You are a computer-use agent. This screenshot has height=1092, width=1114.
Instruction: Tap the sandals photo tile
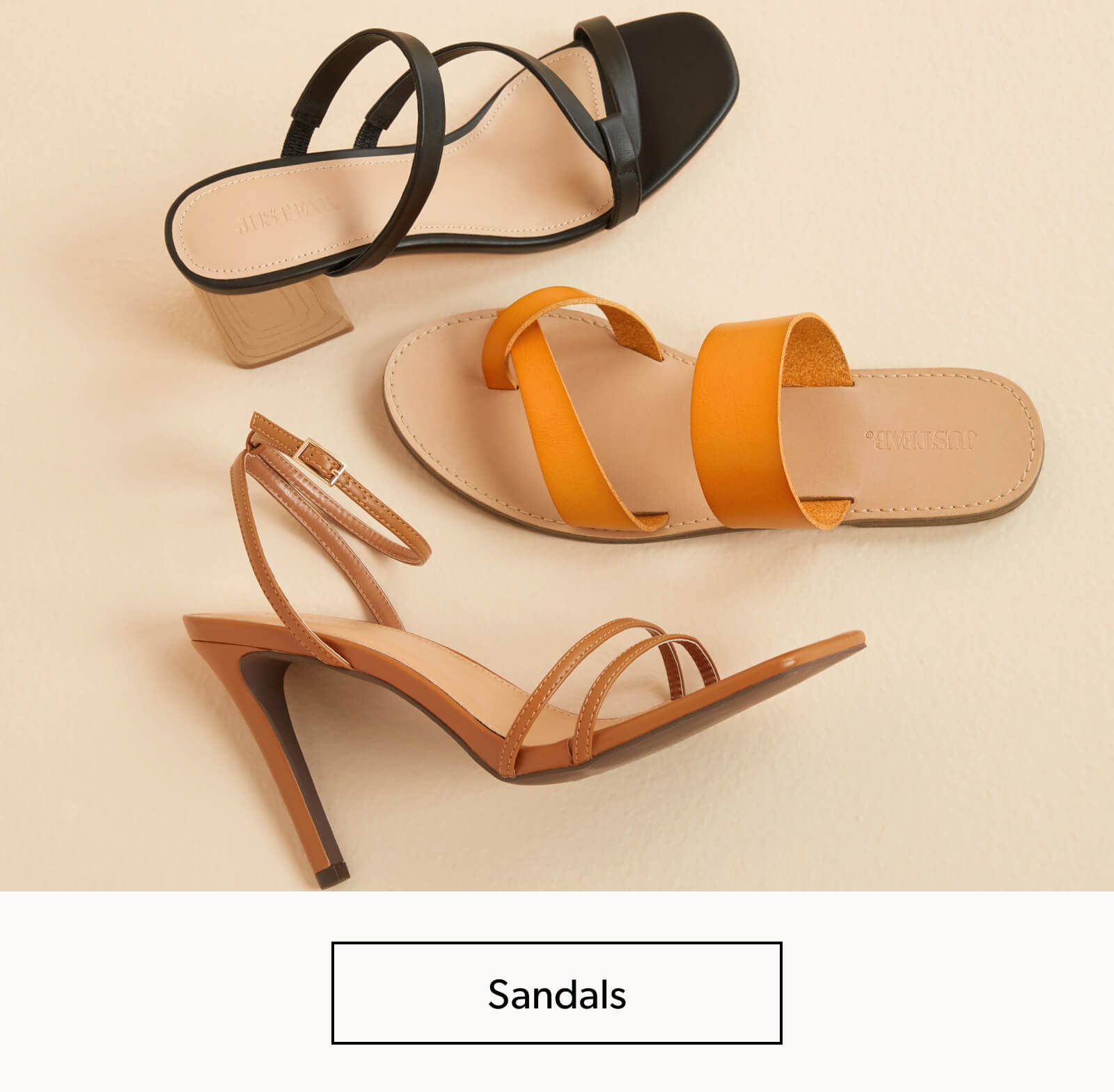click(556, 446)
